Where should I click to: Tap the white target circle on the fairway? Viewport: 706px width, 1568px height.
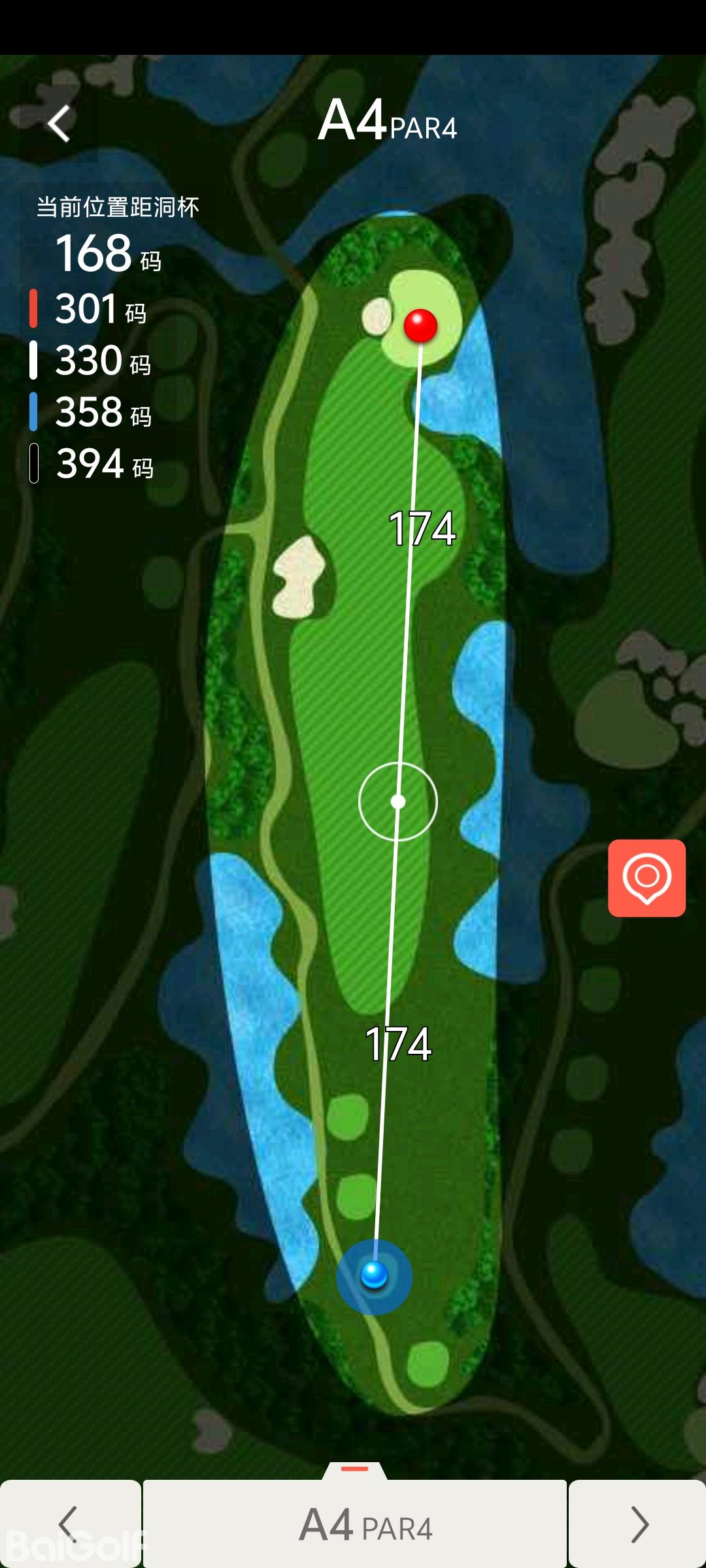point(397,801)
